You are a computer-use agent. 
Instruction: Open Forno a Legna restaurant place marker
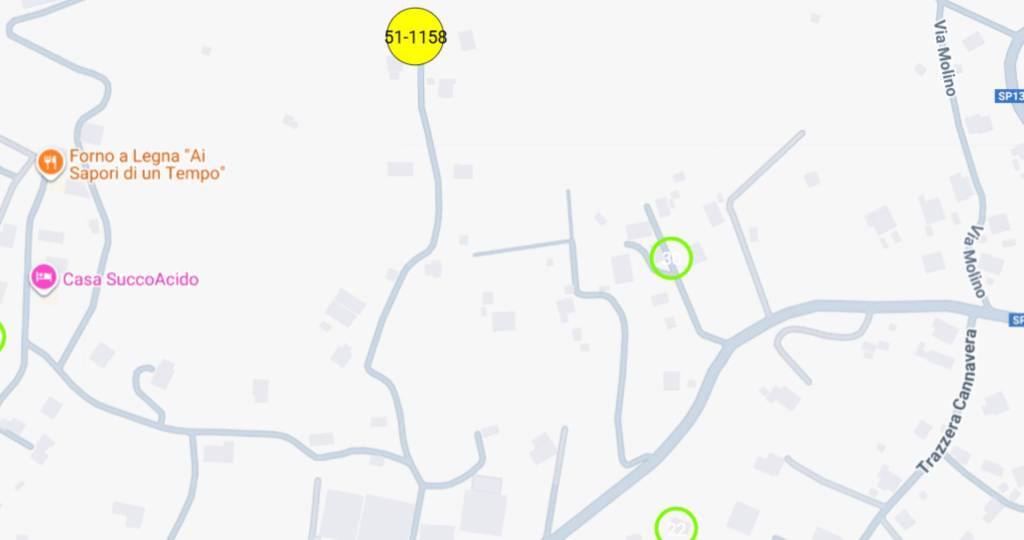tap(50, 162)
